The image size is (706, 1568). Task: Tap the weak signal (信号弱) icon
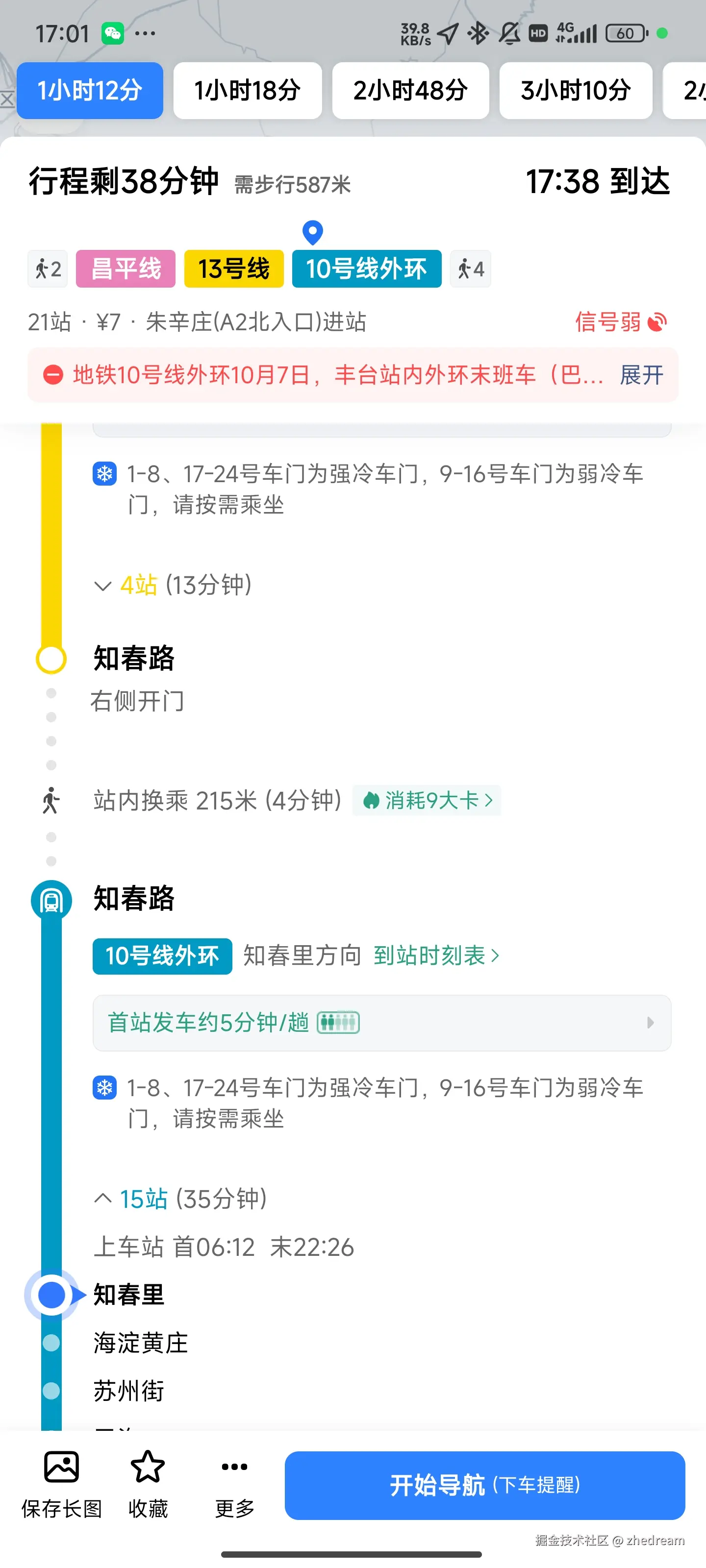point(656,321)
